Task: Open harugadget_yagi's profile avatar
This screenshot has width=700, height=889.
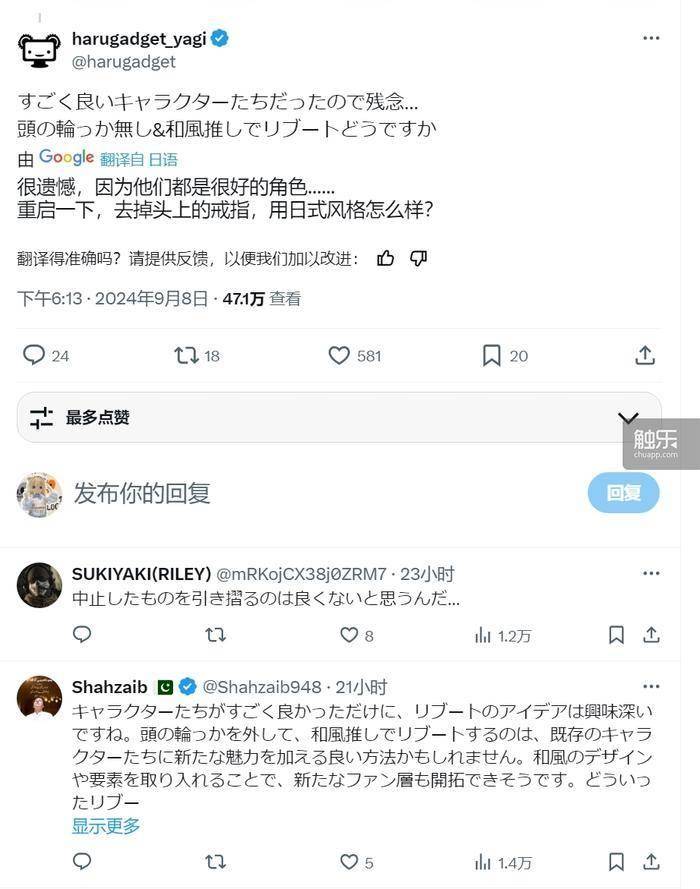Action: coord(39,50)
